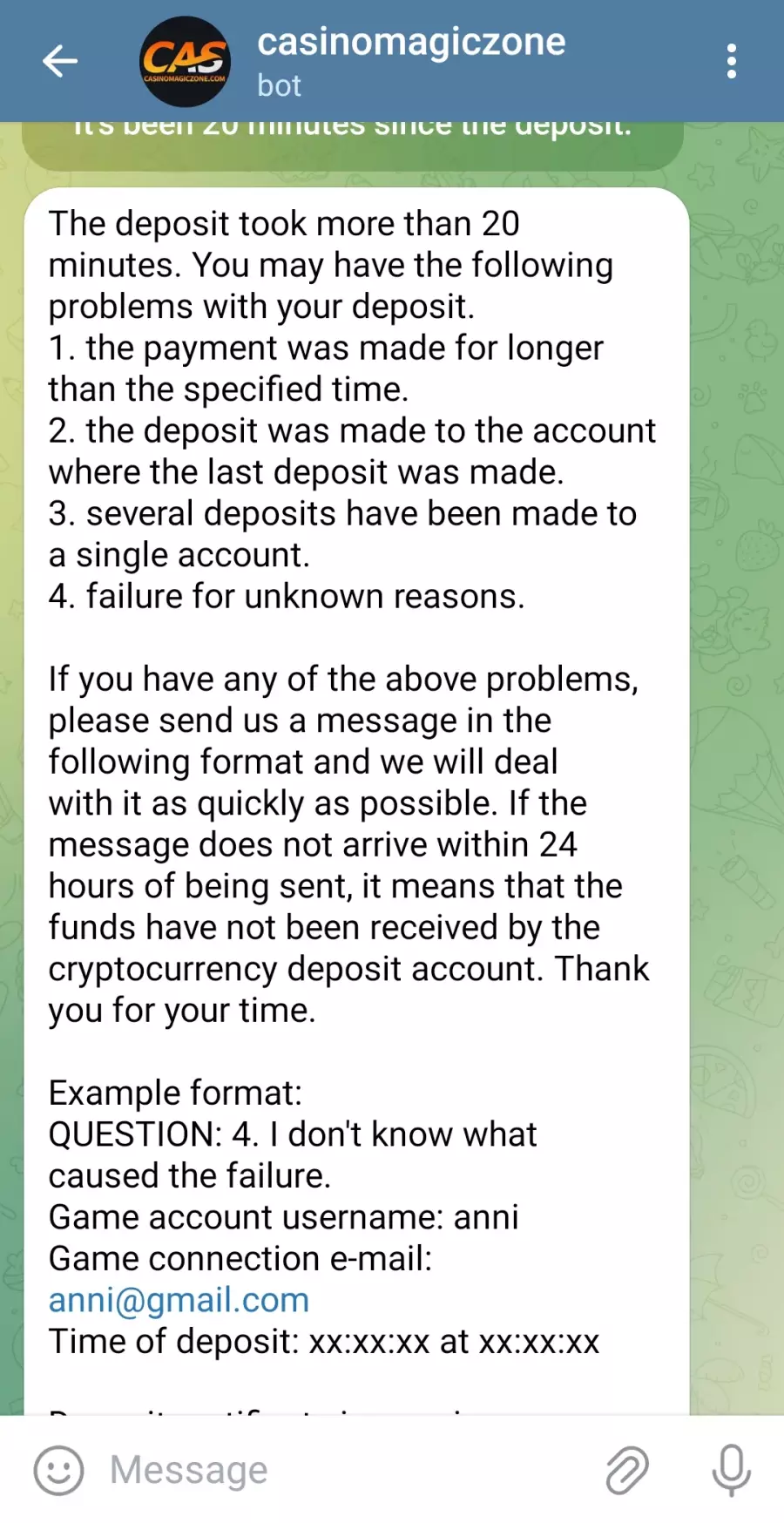784x1523 pixels.
Task: Attach a file with the paperclip
Action: [626, 1471]
